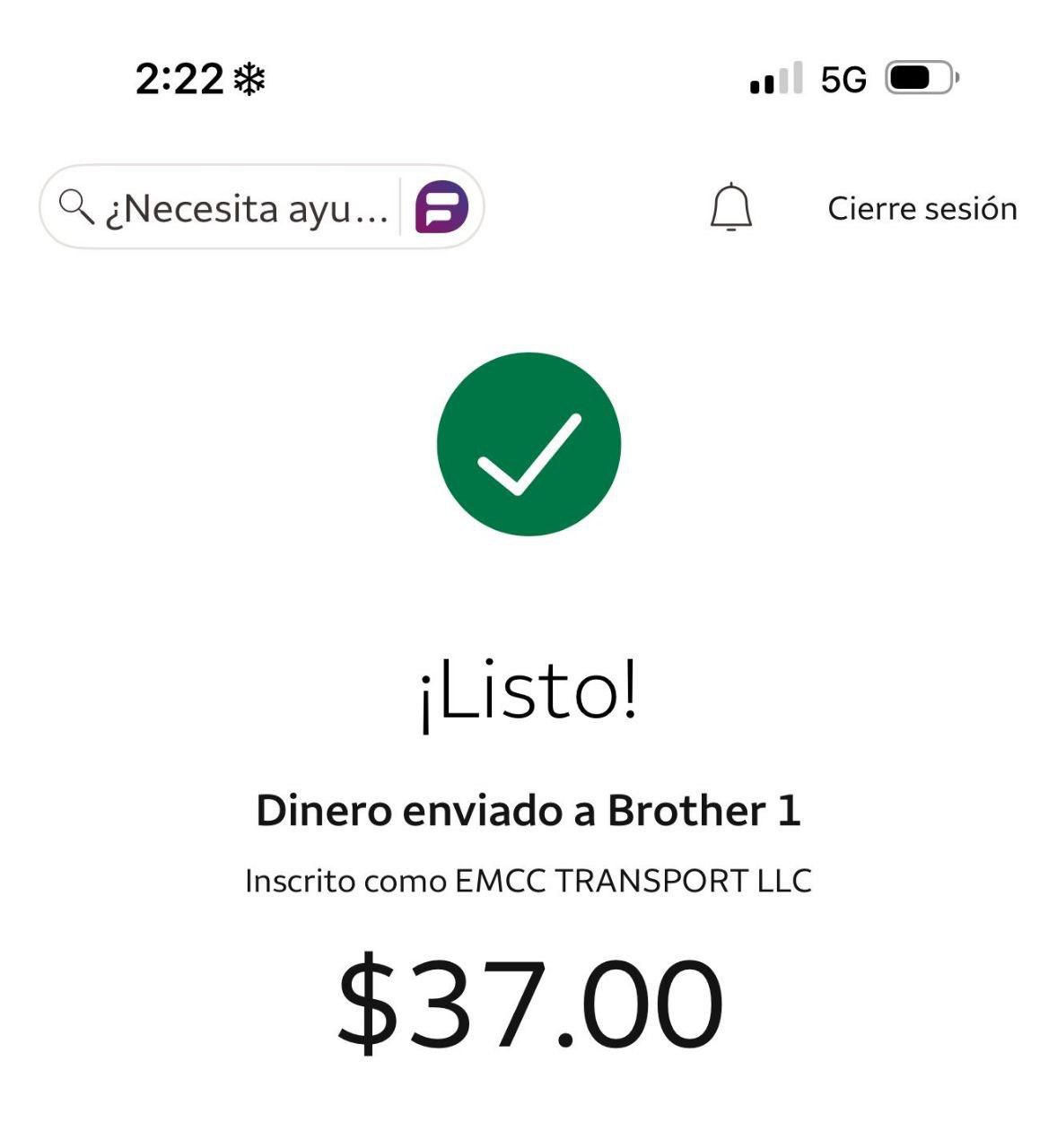Open the notifications bell
The image size is (1057, 1148).
(x=730, y=207)
